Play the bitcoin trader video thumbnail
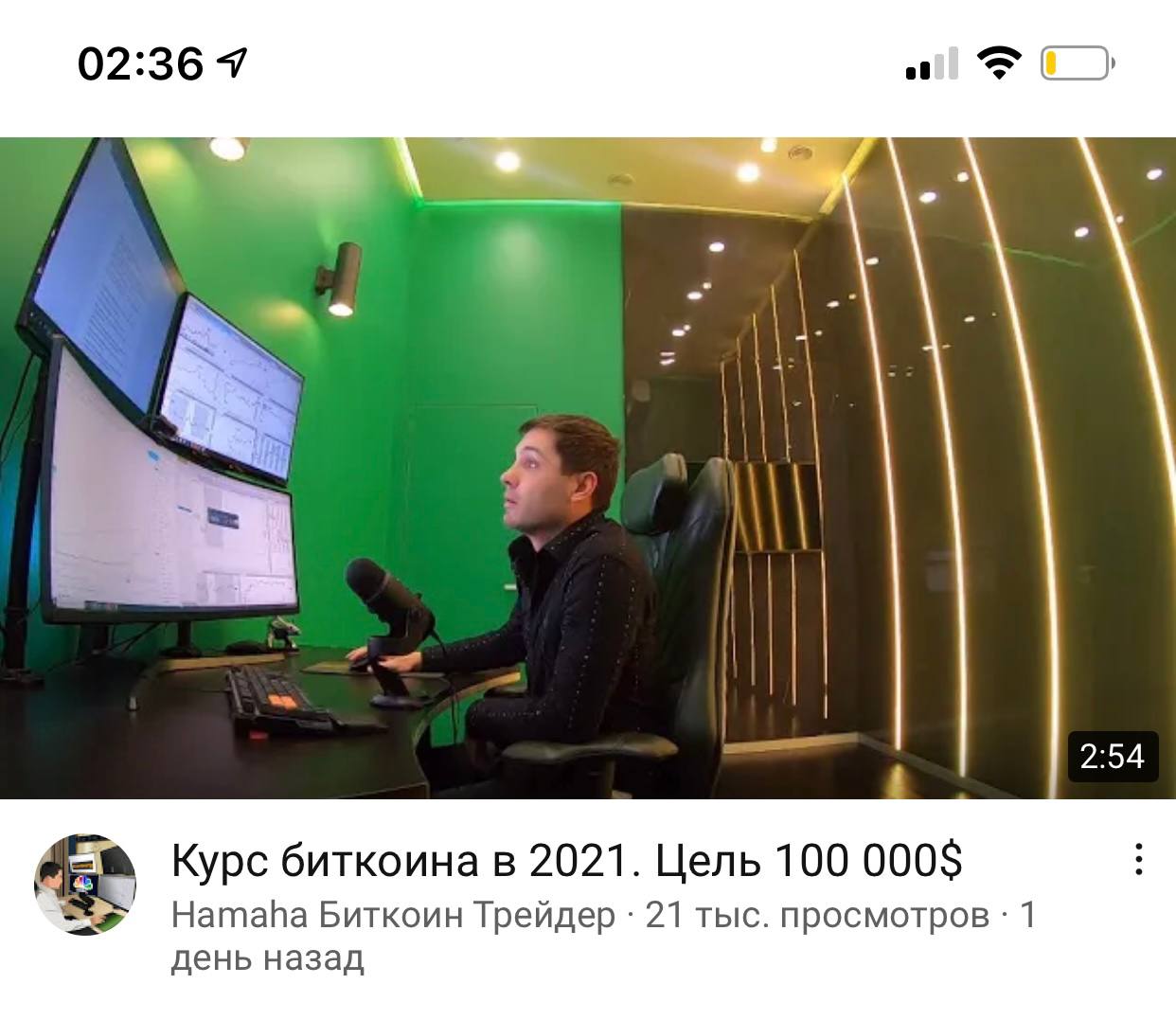The height and width of the screenshot is (1020, 1176). pyautogui.click(x=587, y=468)
